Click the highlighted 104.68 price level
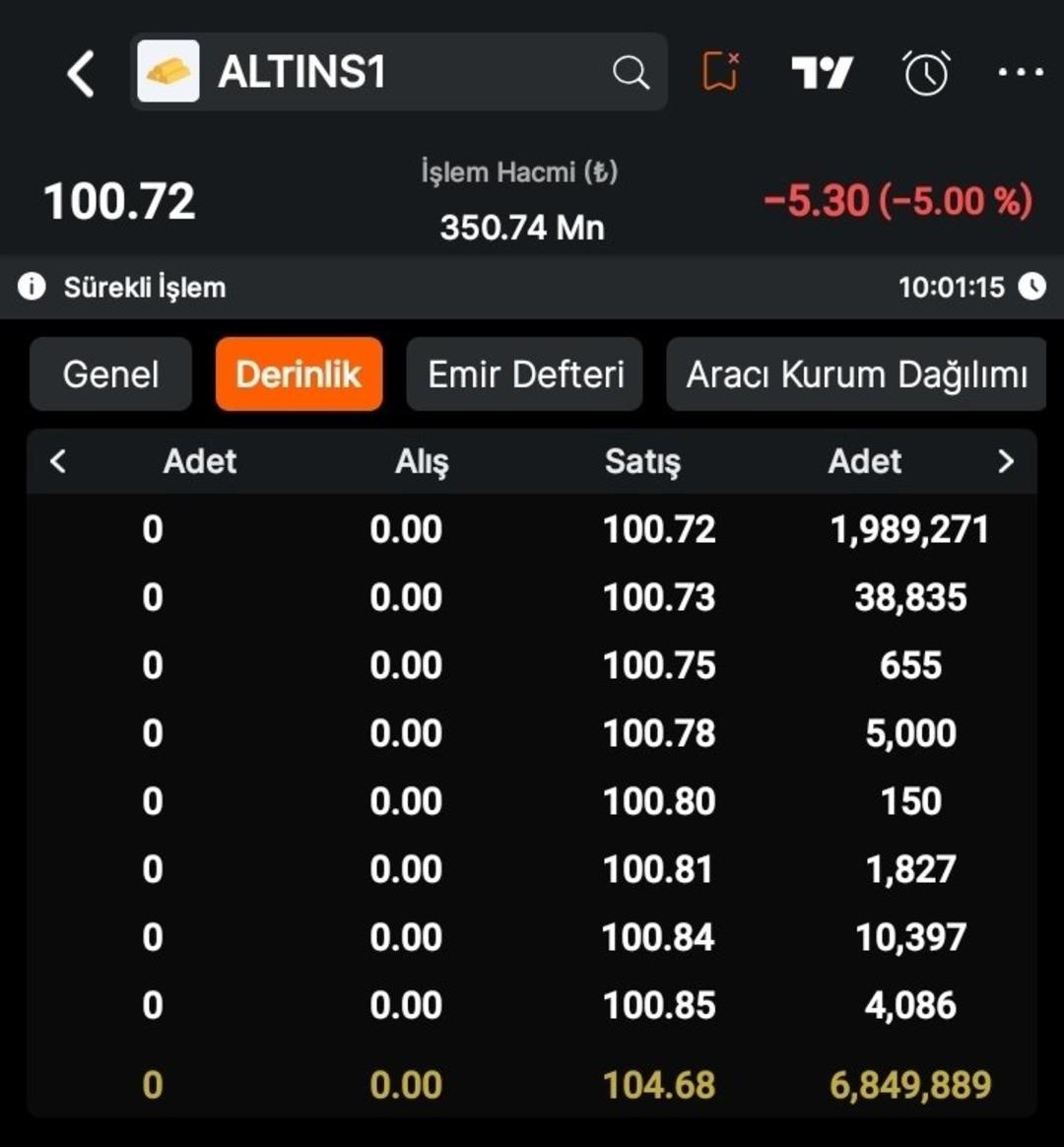 [662, 1084]
